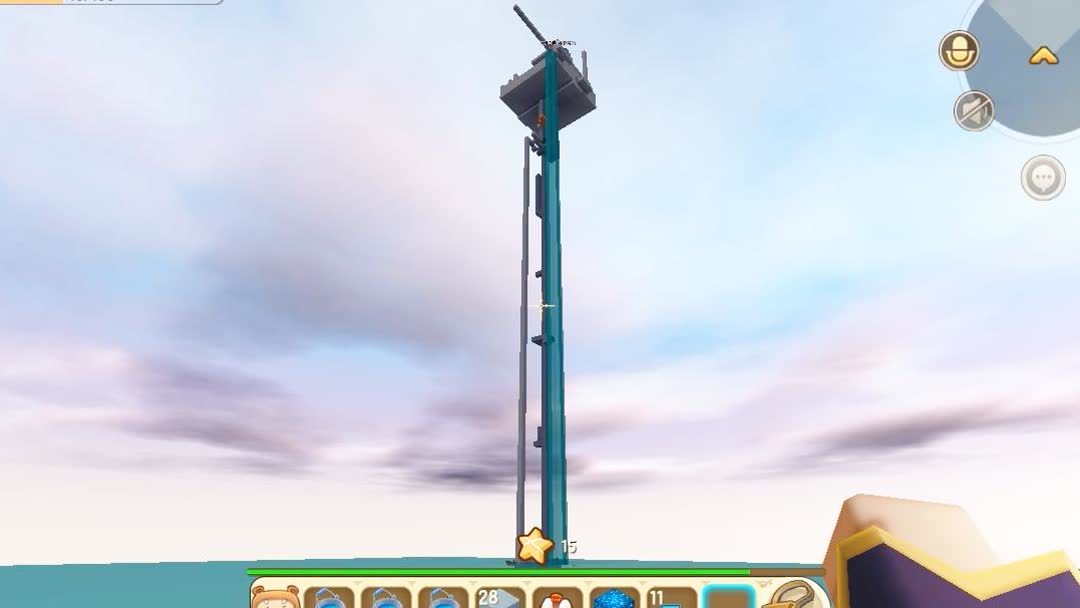
Task: Unmute the muted speaker icon
Action: [x=973, y=110]
